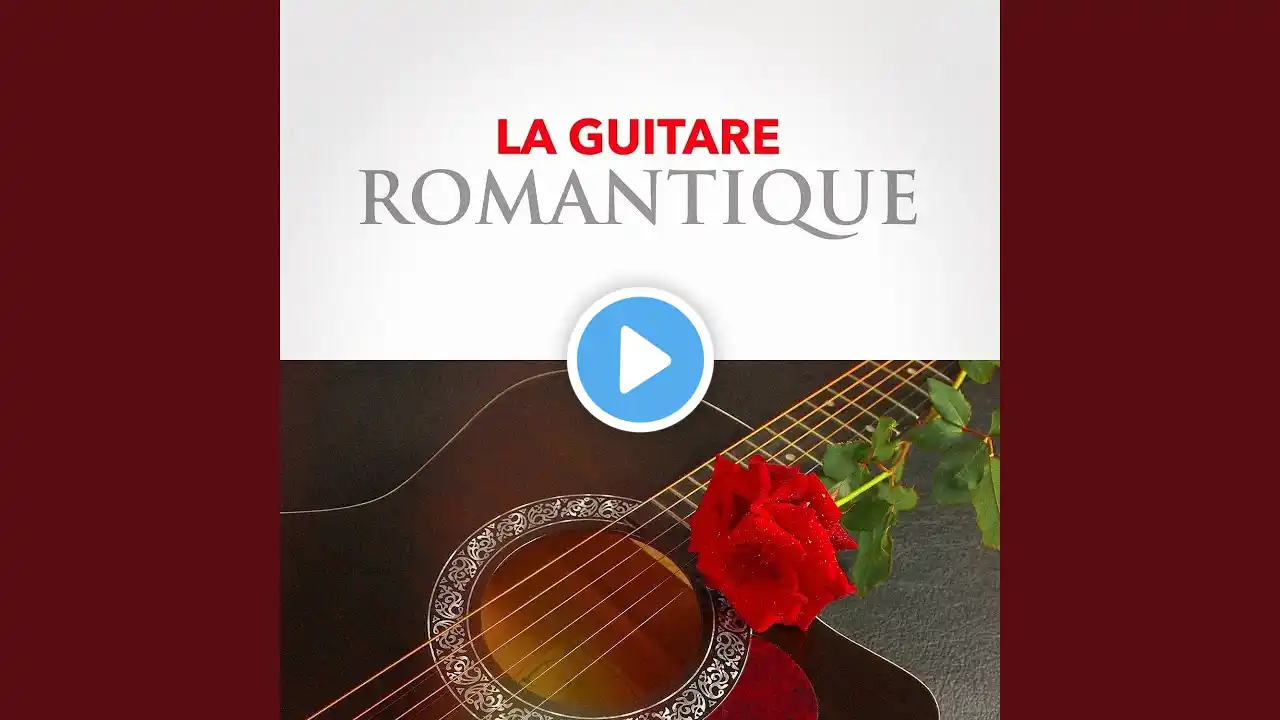Play the La Guitare Romantique video
1280x720 pixels.
click(x=640, y=360)
